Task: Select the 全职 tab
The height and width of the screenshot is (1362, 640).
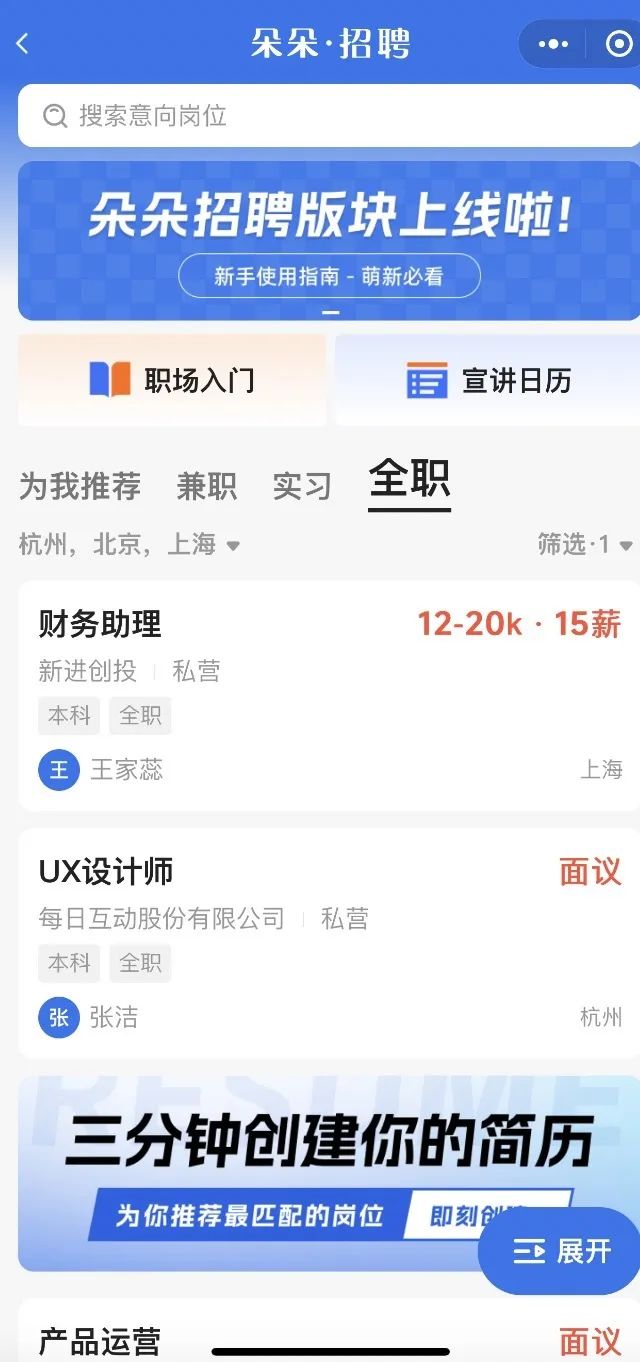Action: tap(409, 480)
